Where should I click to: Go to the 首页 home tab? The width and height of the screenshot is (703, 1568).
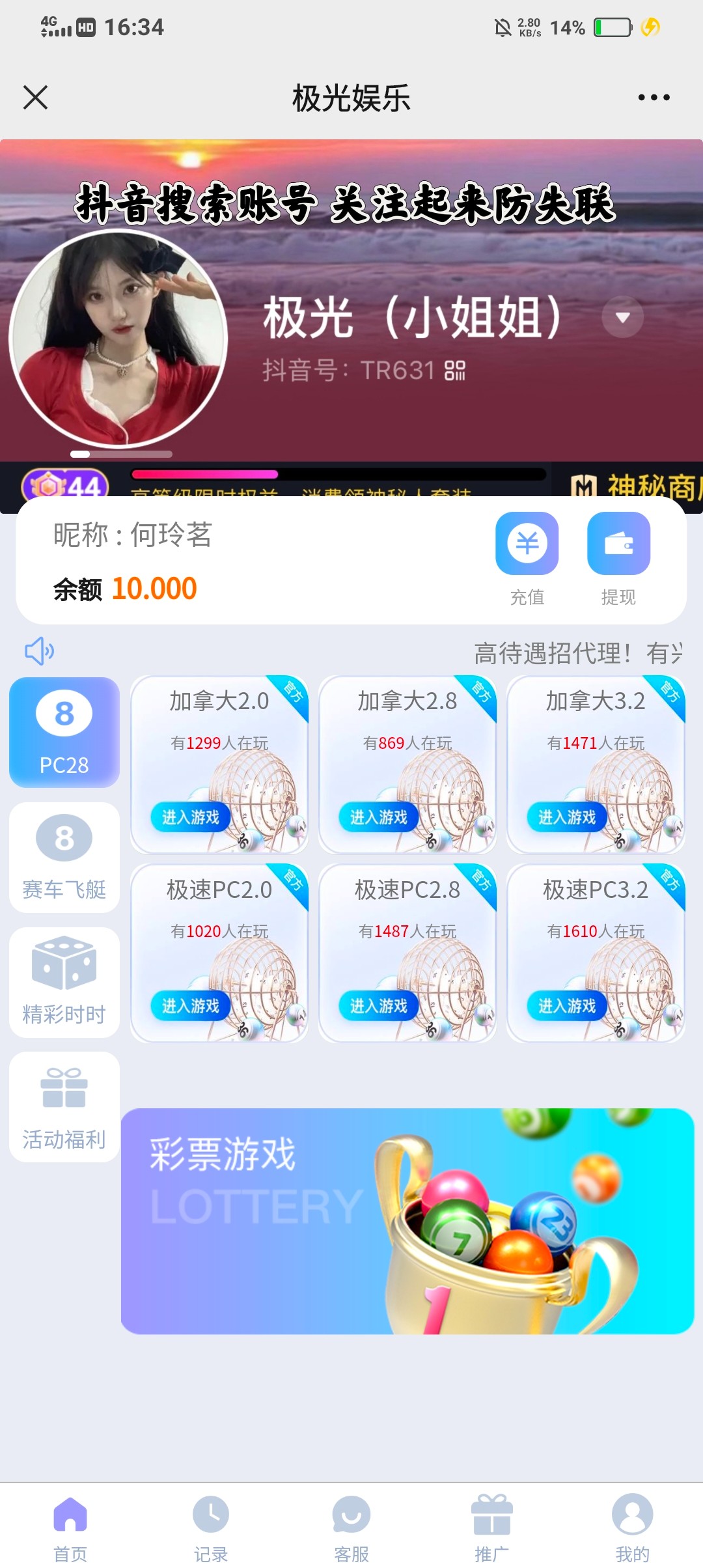pyautogui.click(x=70, y=1528)
